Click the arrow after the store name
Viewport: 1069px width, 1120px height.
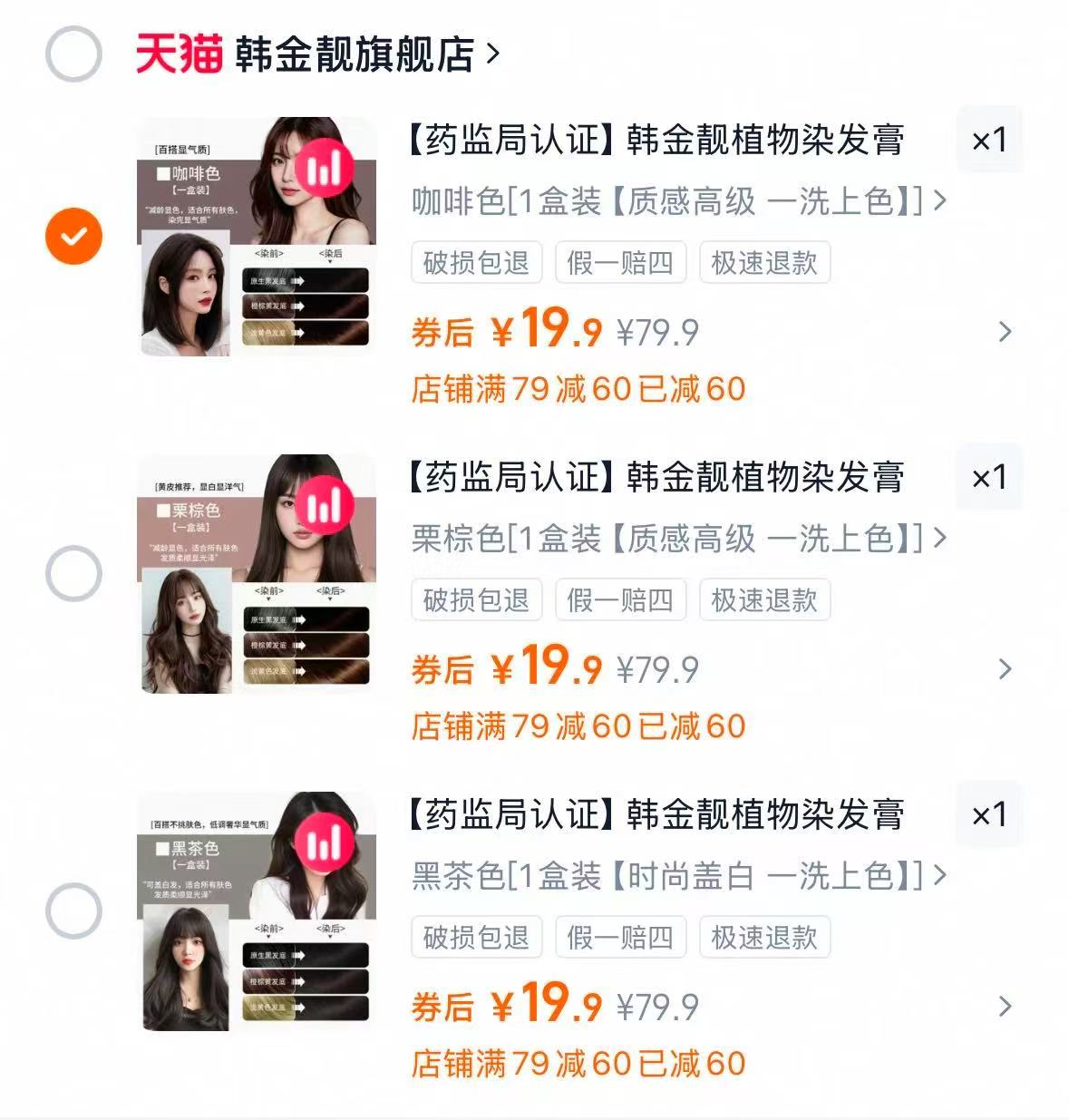pyautogui.click(x=493, y=52)
